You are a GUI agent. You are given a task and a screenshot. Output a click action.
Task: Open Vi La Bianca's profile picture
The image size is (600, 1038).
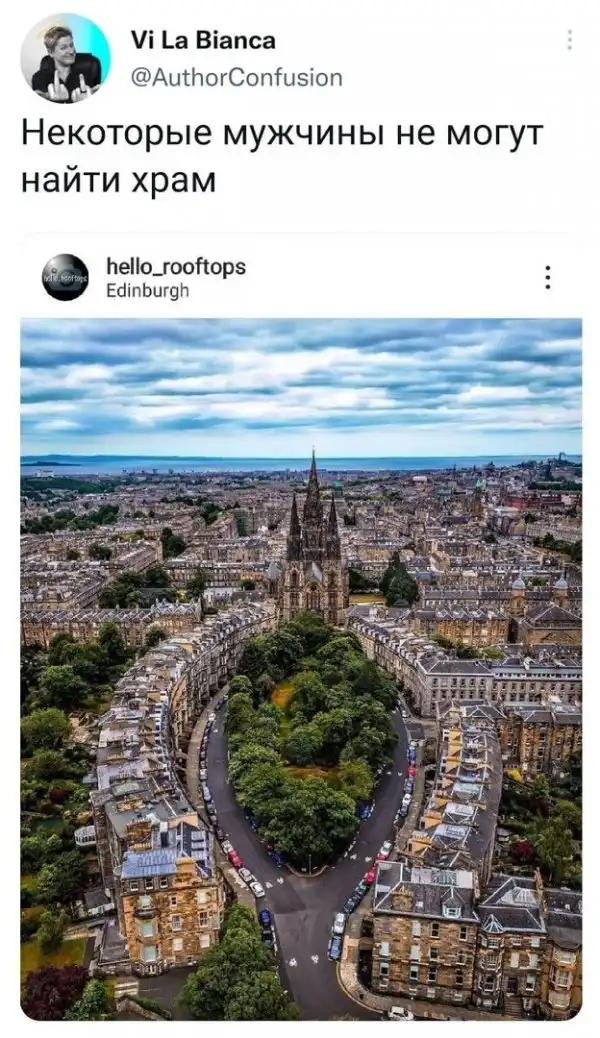click(x=65, y=59)
